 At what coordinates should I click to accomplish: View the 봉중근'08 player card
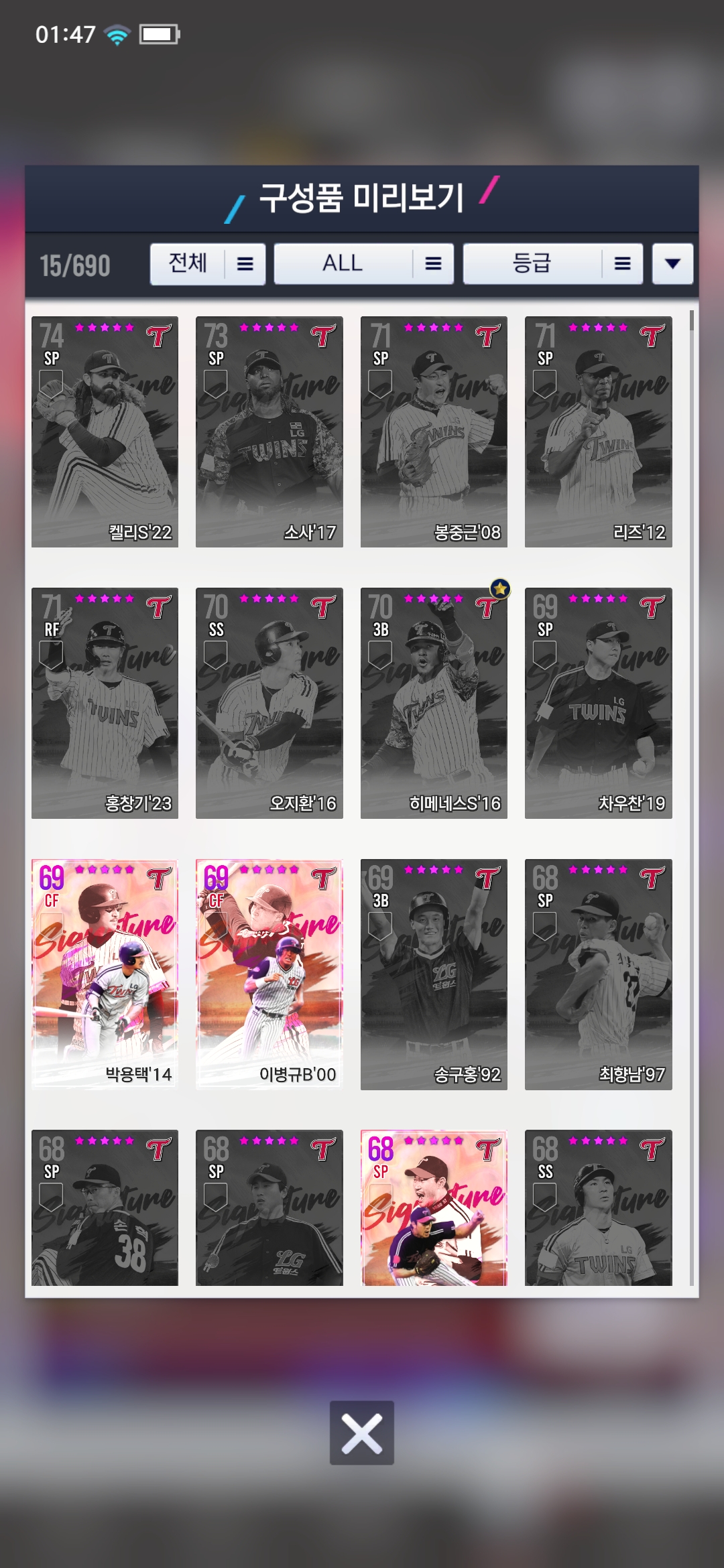point(434,432)
